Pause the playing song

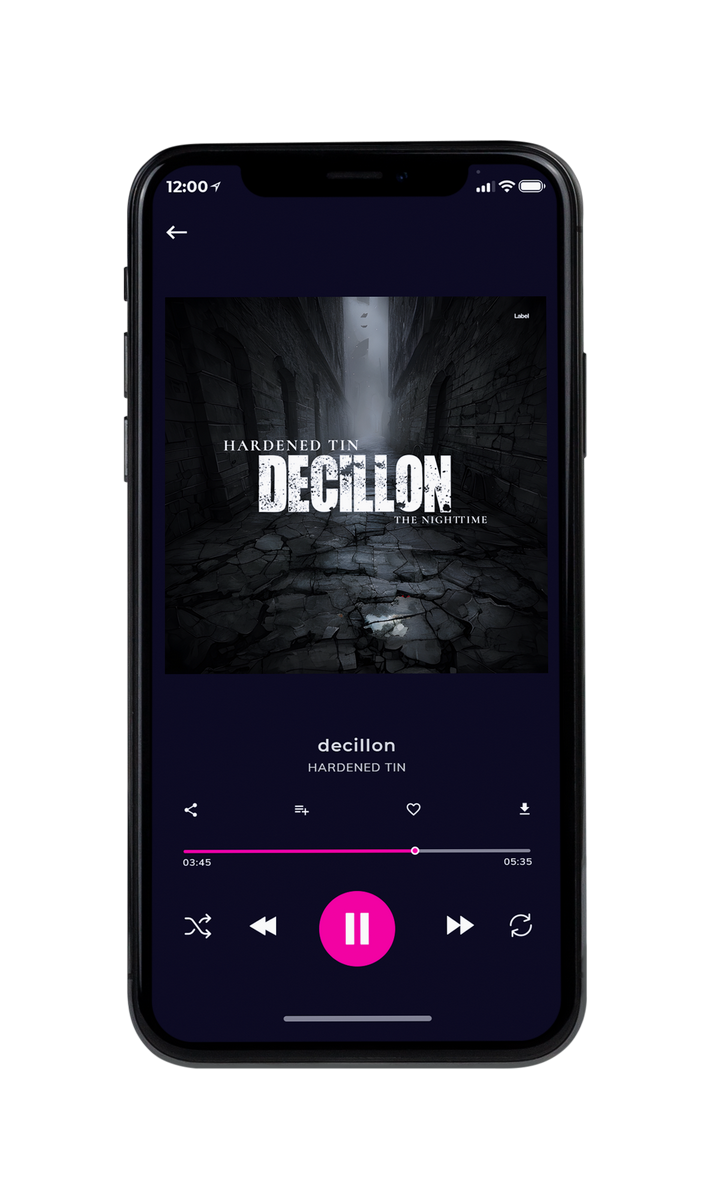click(357, 928)
